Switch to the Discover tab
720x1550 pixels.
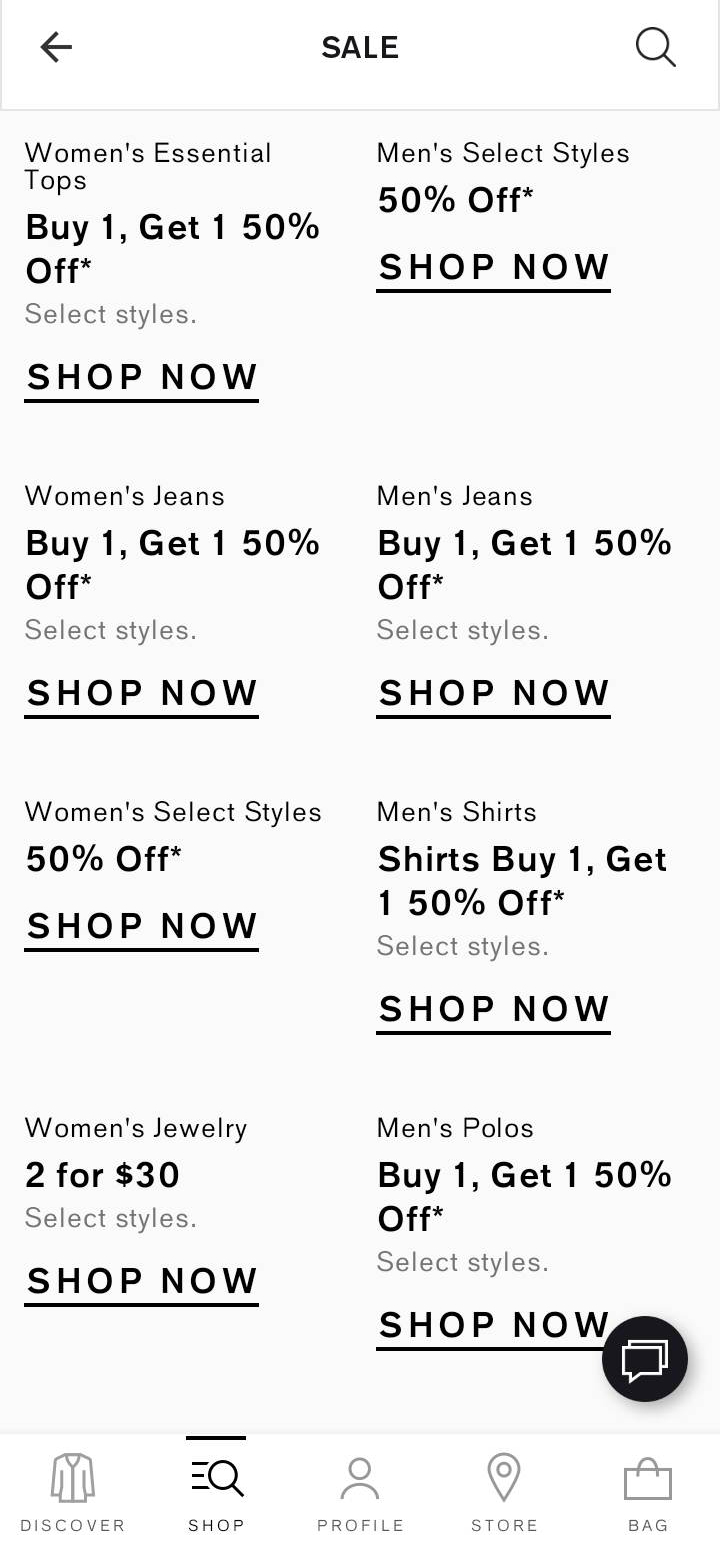pos(72,1490)
